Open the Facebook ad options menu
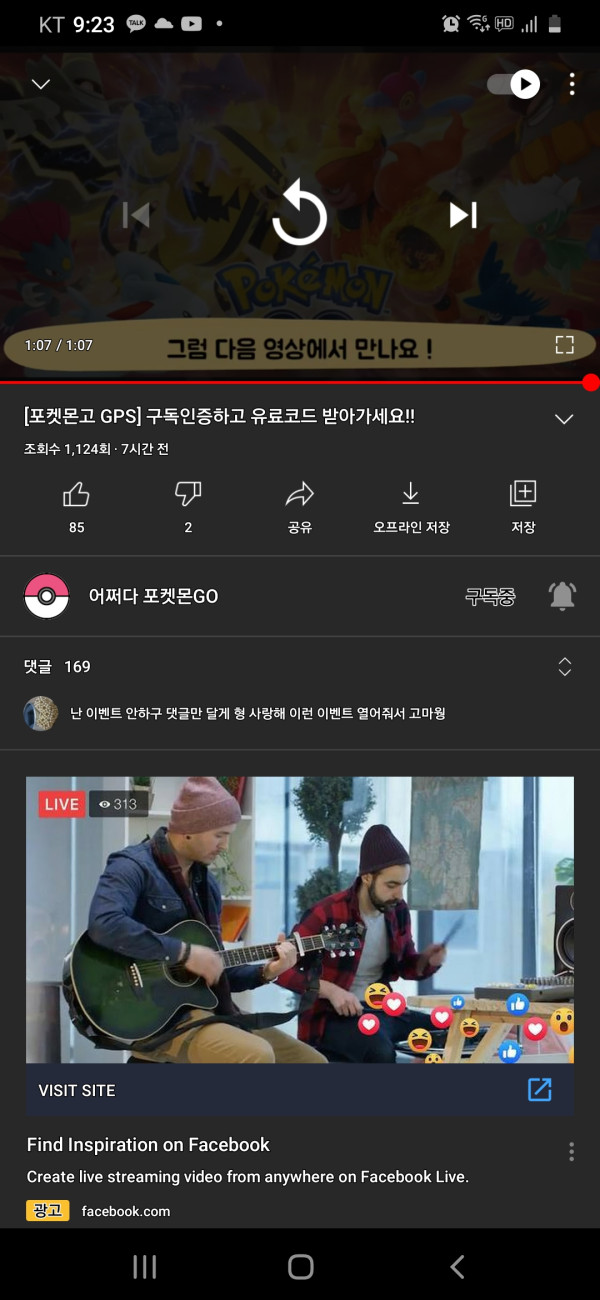 (571, 1152)
